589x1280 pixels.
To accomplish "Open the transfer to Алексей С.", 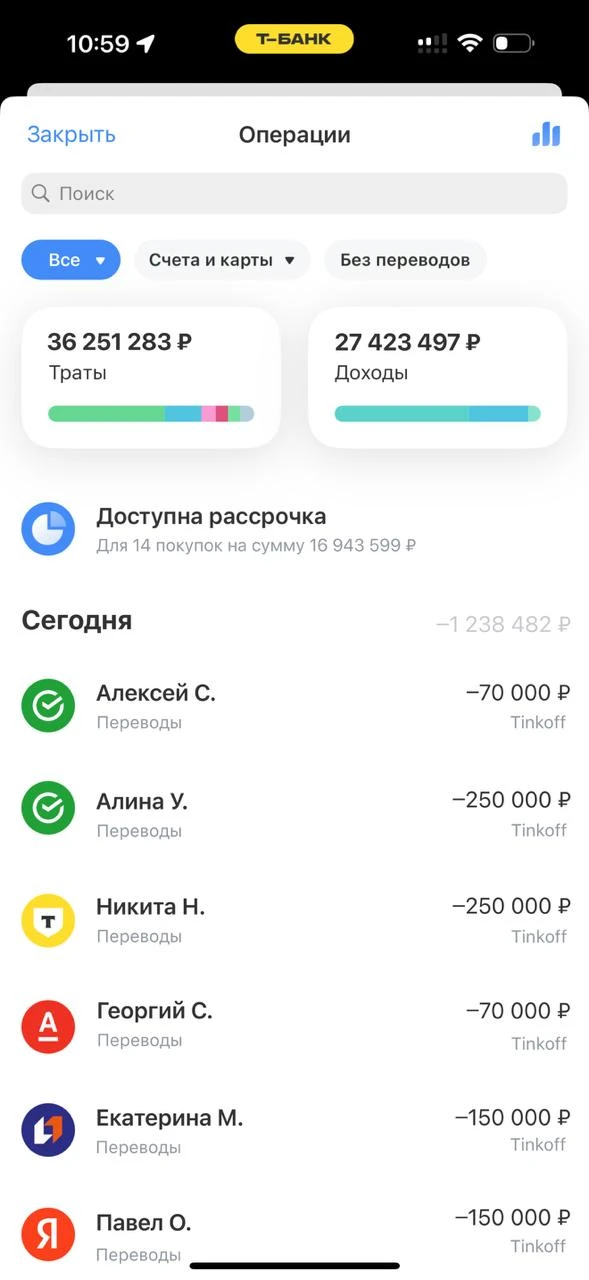I will (x=294, y=706).
